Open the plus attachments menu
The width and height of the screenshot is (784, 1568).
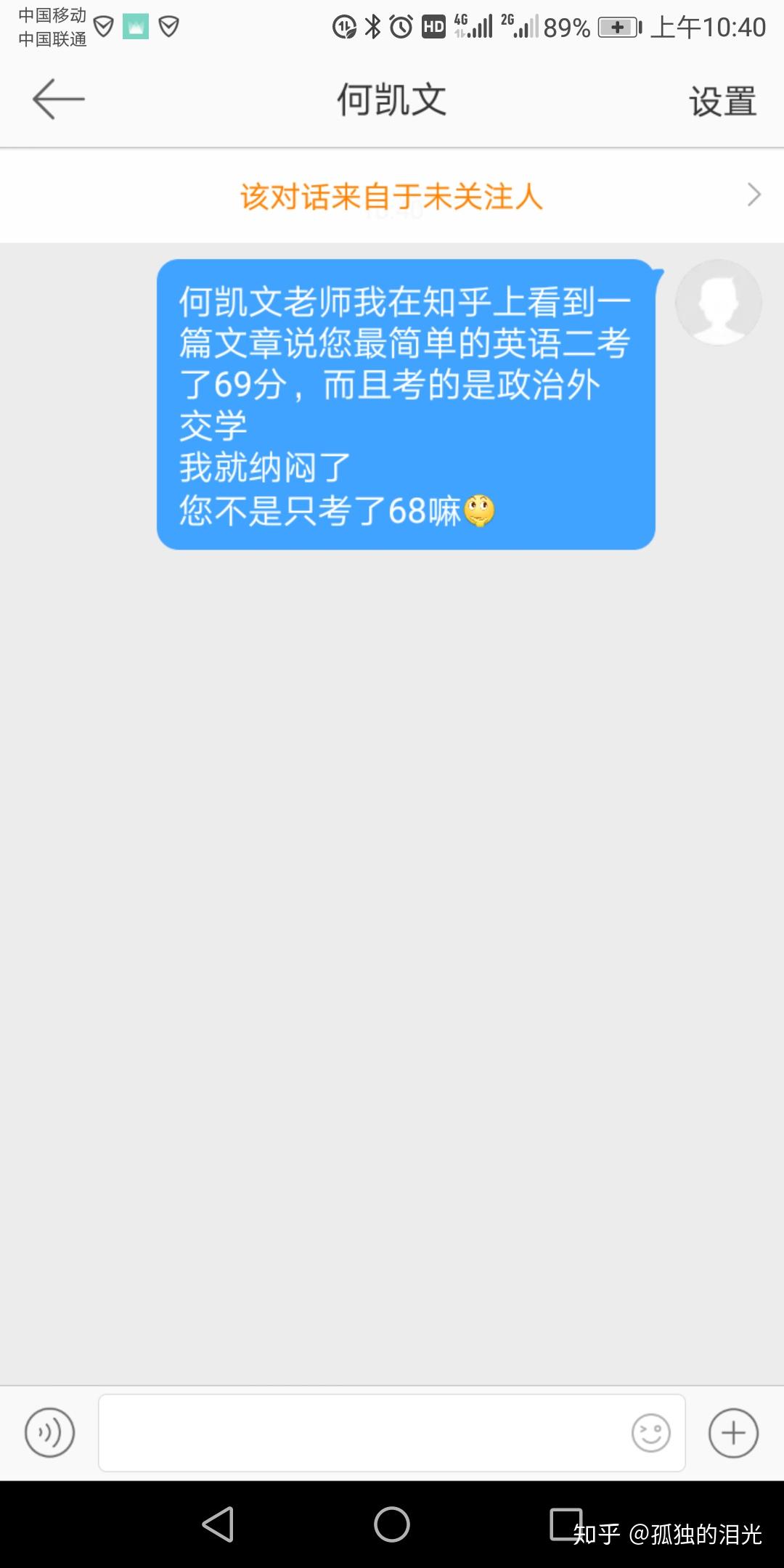pyautogui.click(x=733, y=1433)
